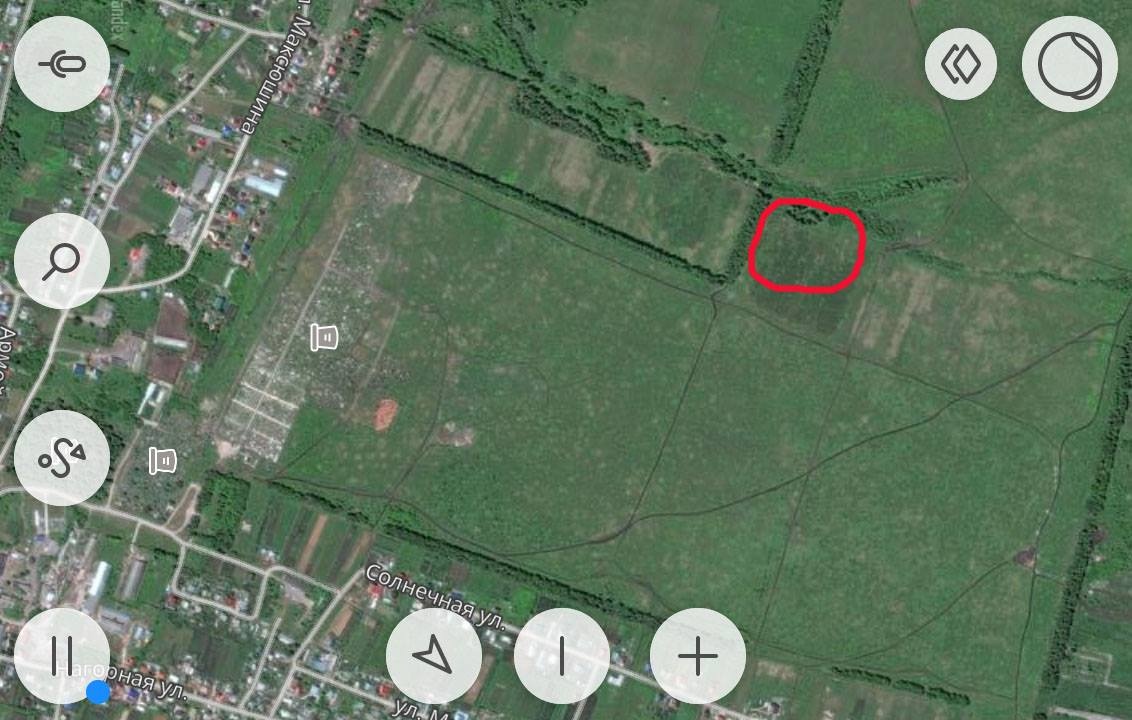Zoom out with the minus button
The width and height of the screenshot is (1132, 720).
tap(562, 656)
